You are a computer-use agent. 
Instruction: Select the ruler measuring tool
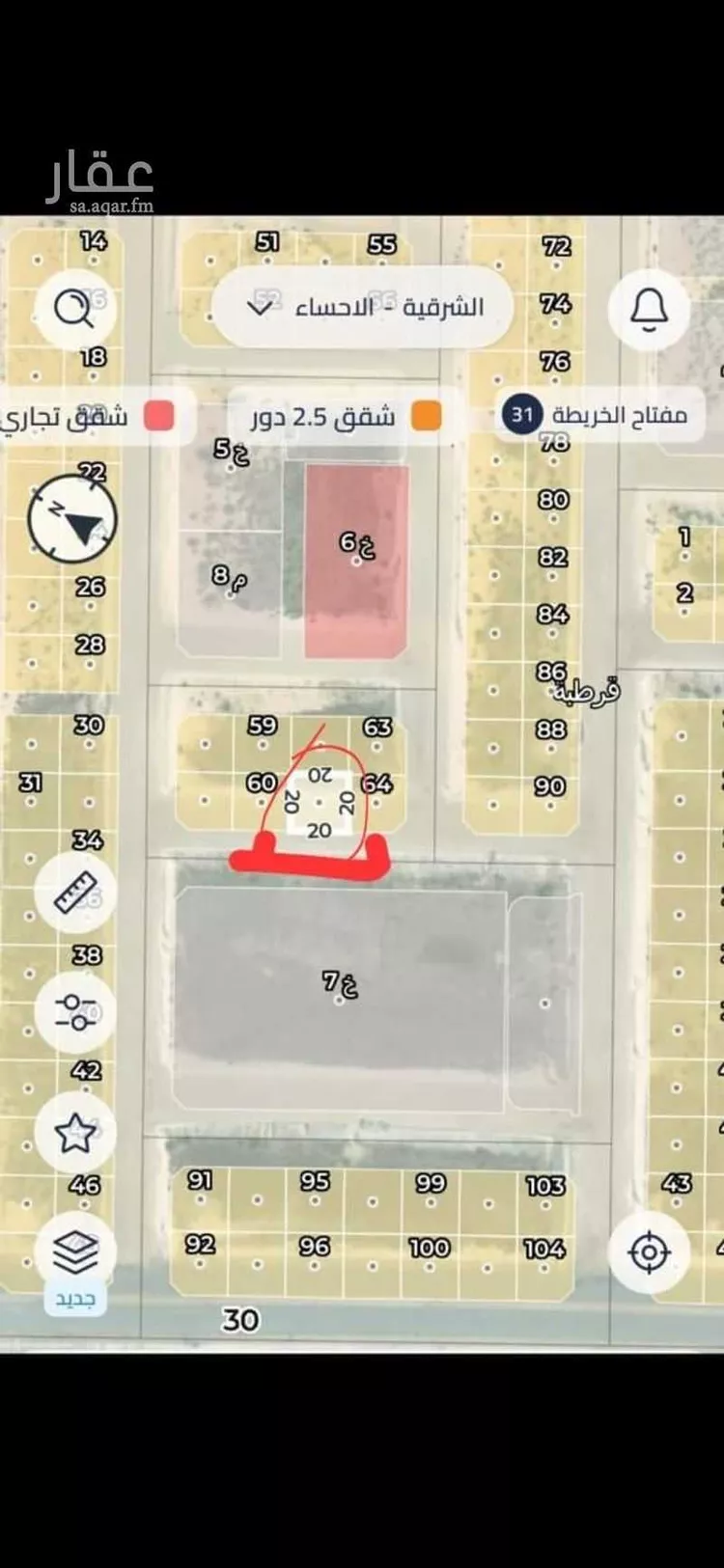74,893
